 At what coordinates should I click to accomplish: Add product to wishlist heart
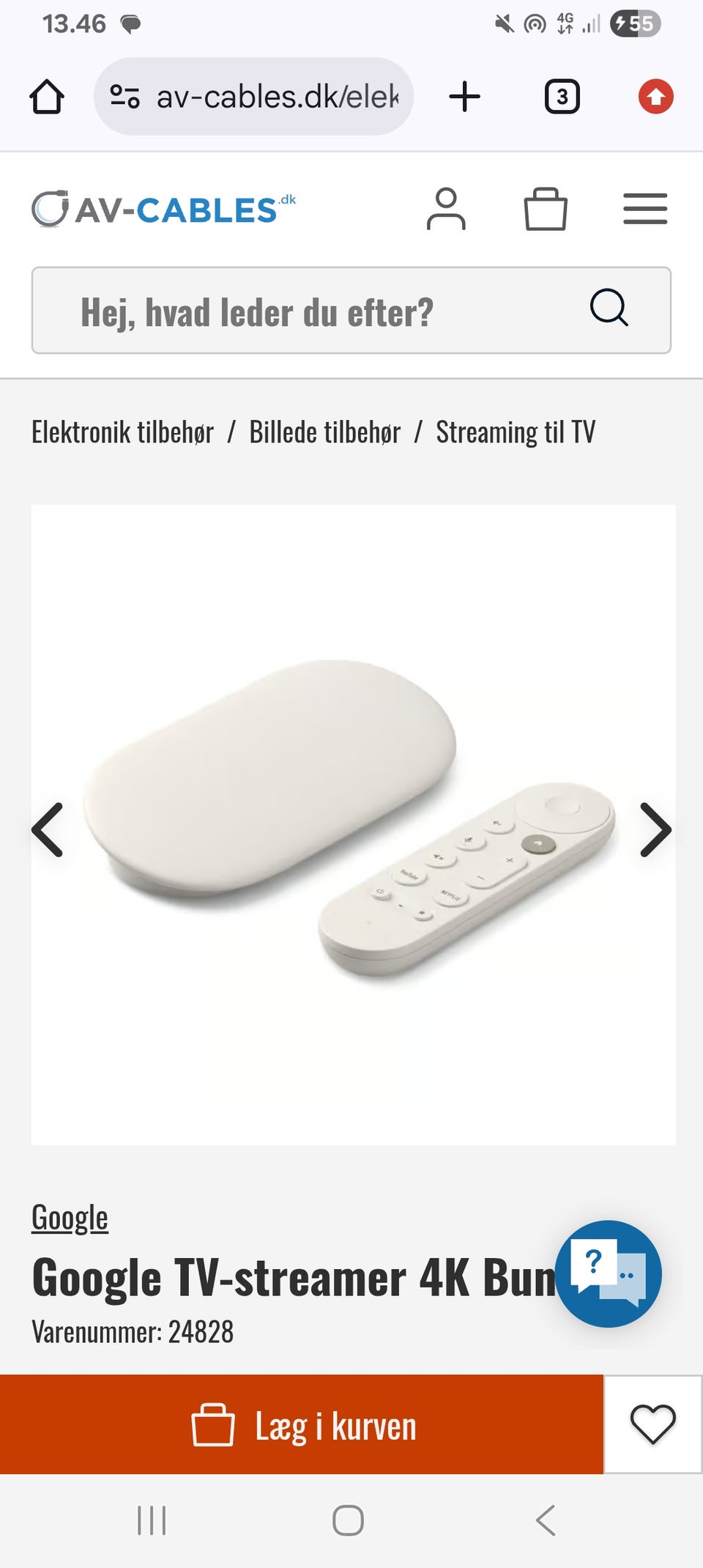(652, 1425)
